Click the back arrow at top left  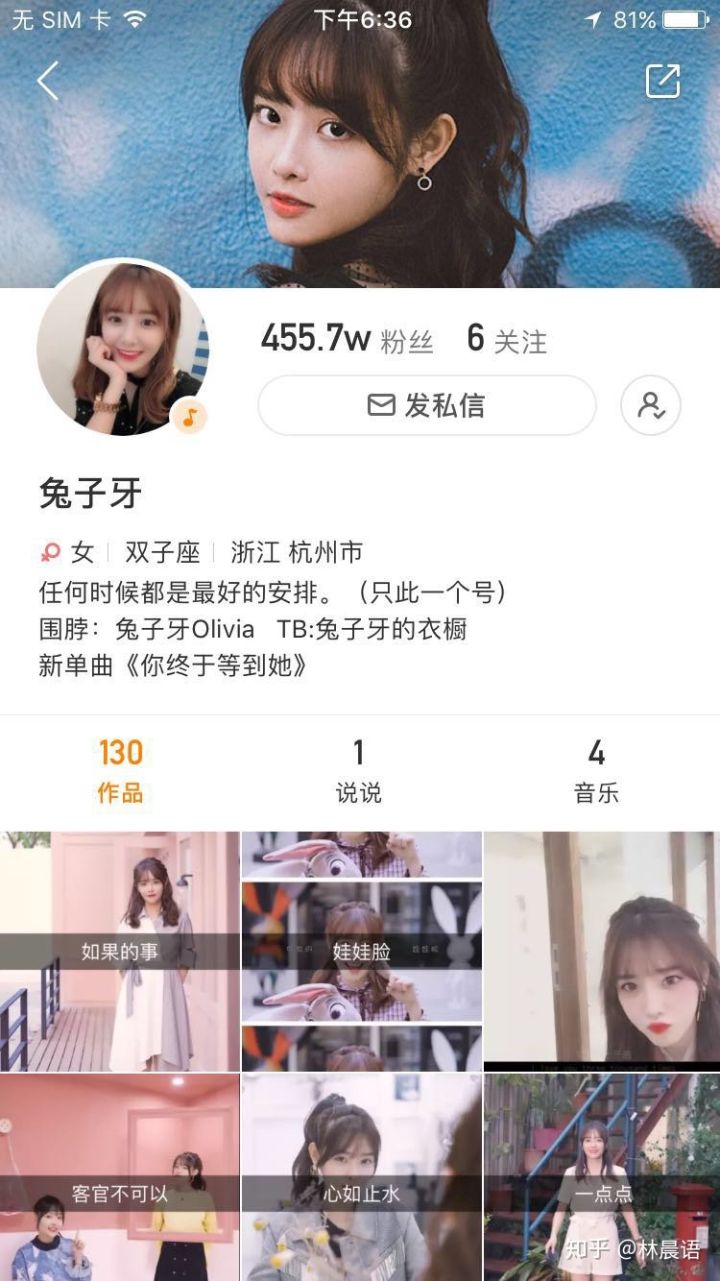(x=47, y=80)
